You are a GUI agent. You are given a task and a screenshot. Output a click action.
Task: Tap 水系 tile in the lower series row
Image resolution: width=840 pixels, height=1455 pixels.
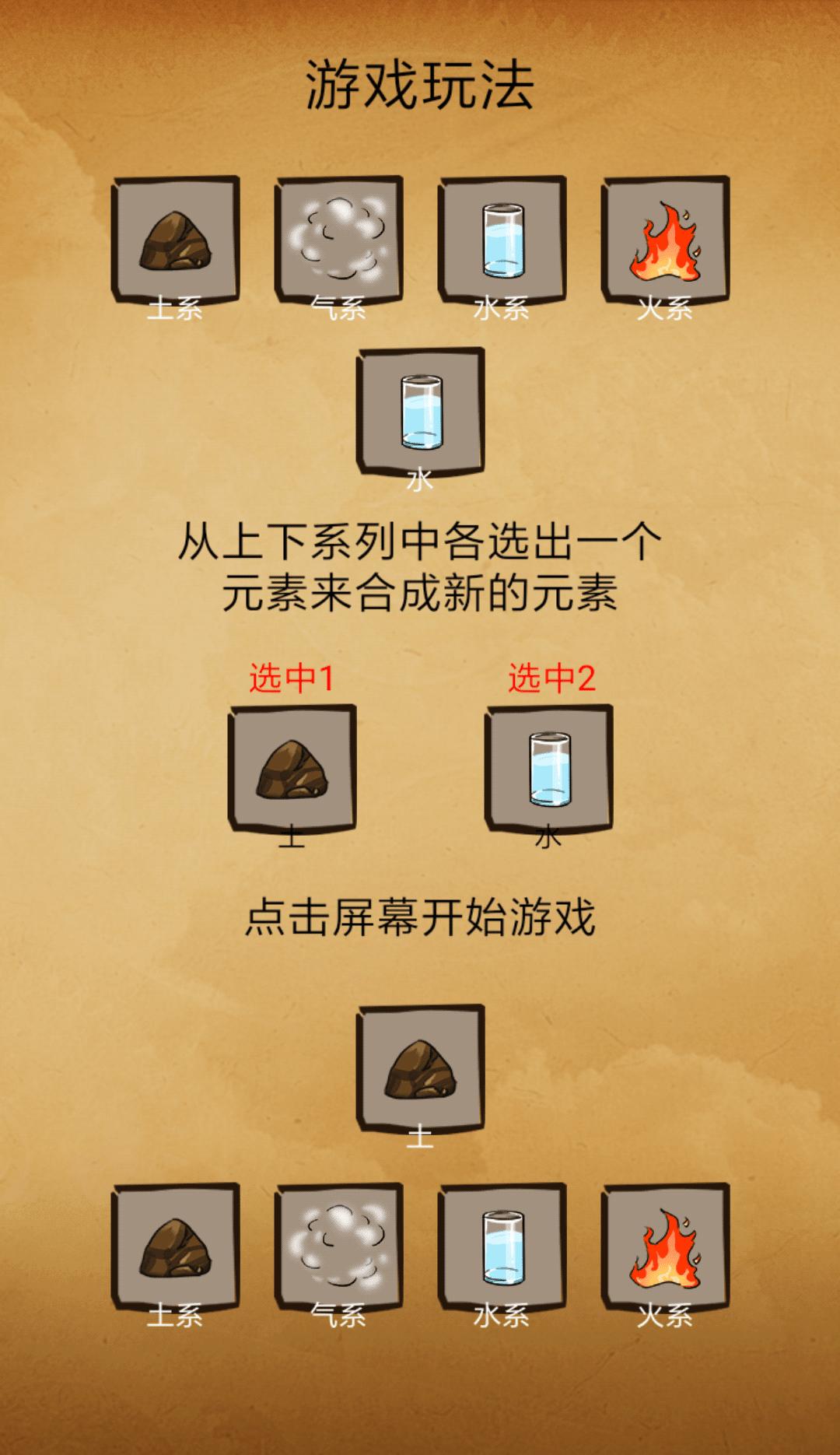click(x=502, y=1248)
